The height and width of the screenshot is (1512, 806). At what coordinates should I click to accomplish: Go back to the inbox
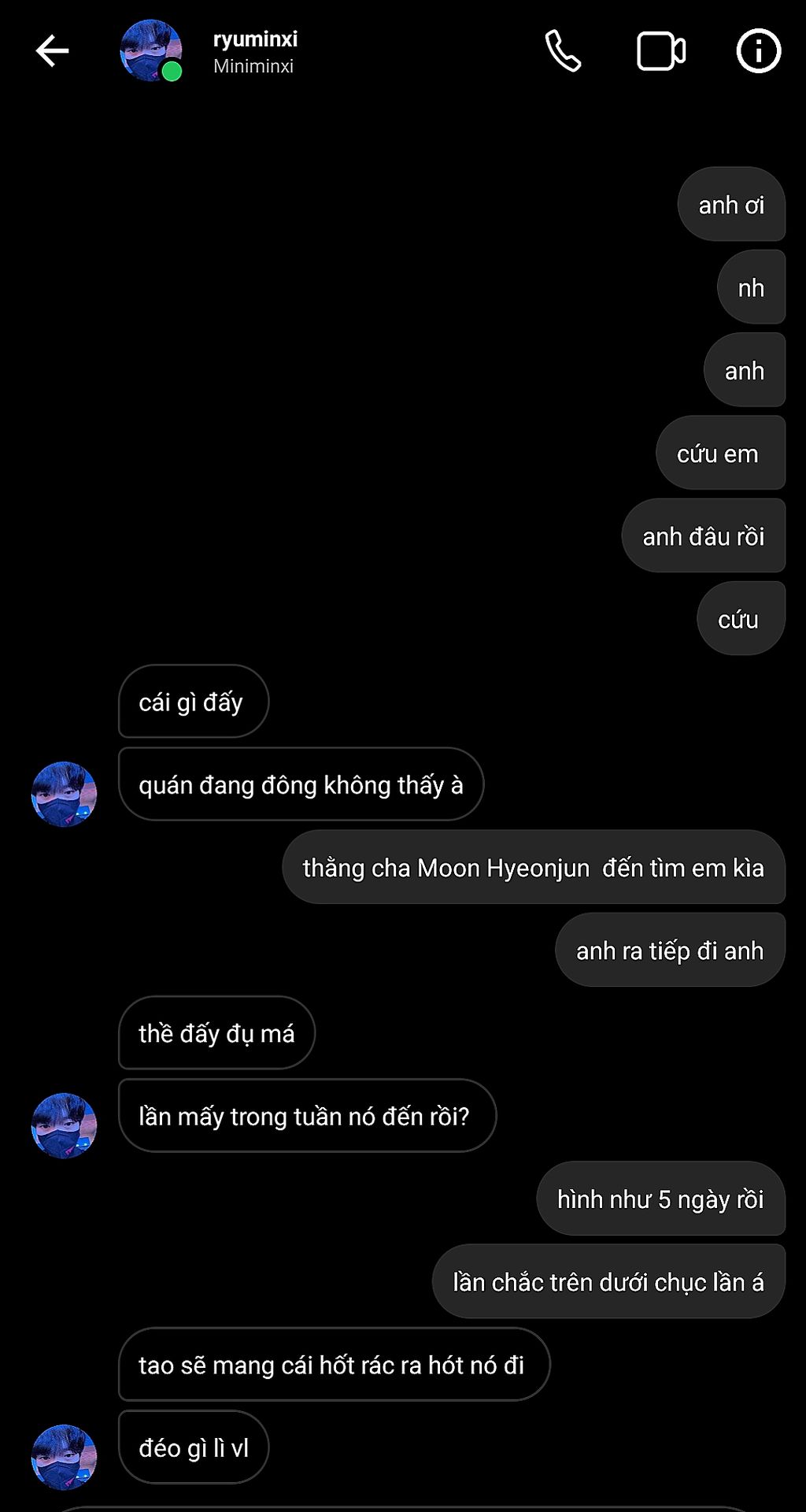[52, 51]
